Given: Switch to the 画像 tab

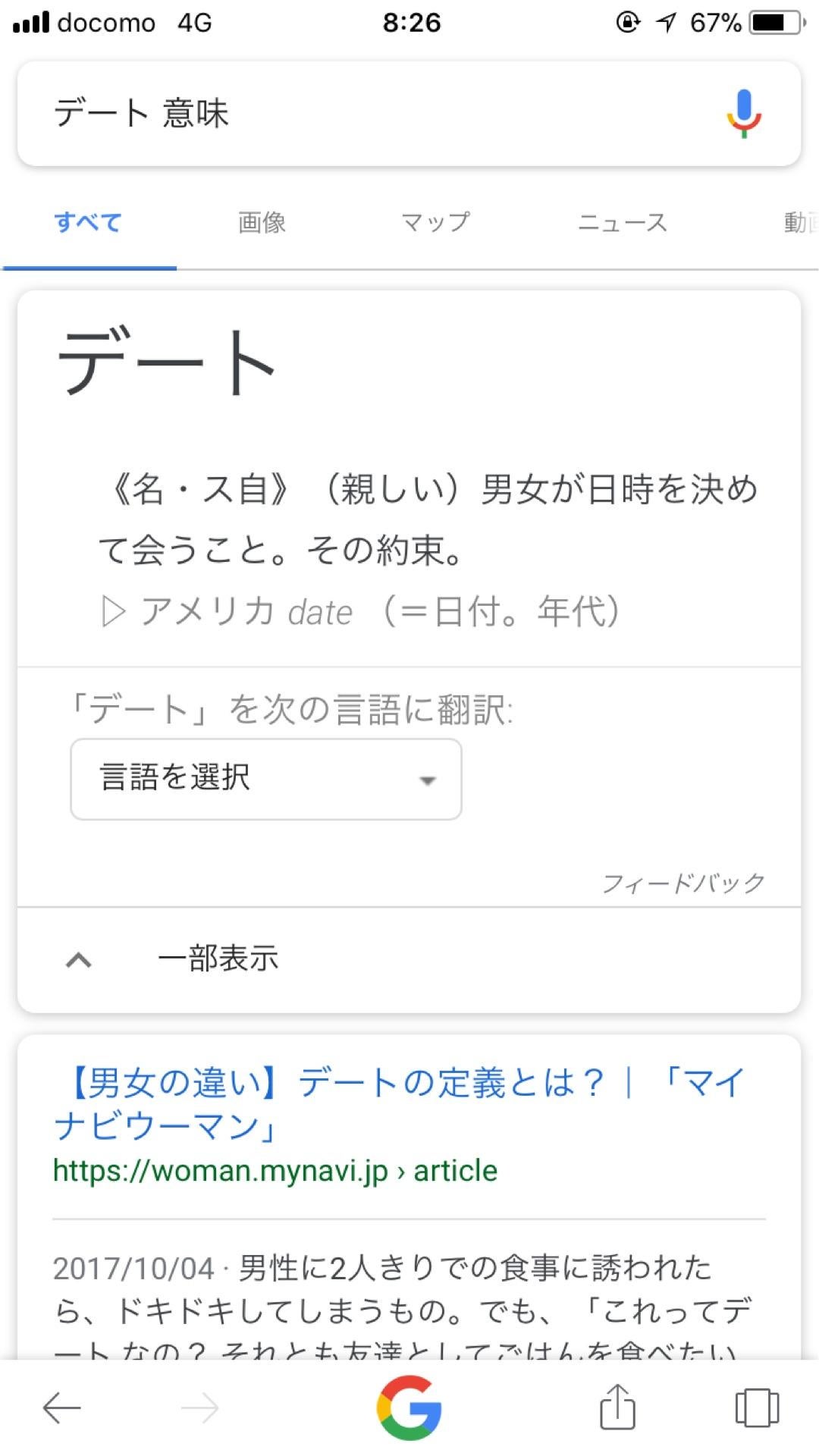Looking at the screenshot, I should [262, 222].
